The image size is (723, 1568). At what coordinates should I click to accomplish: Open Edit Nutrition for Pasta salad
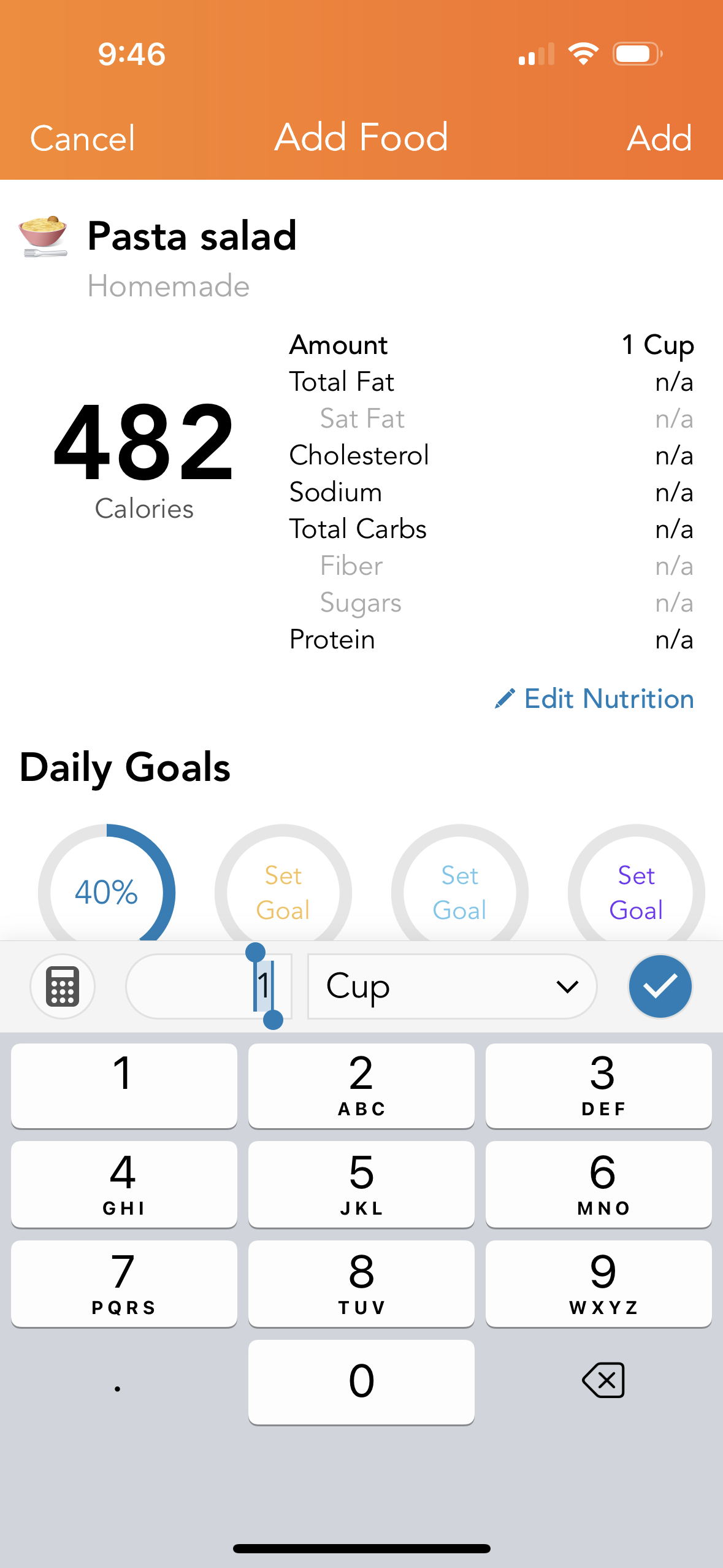pyautogui.click(x=594, y=699)
